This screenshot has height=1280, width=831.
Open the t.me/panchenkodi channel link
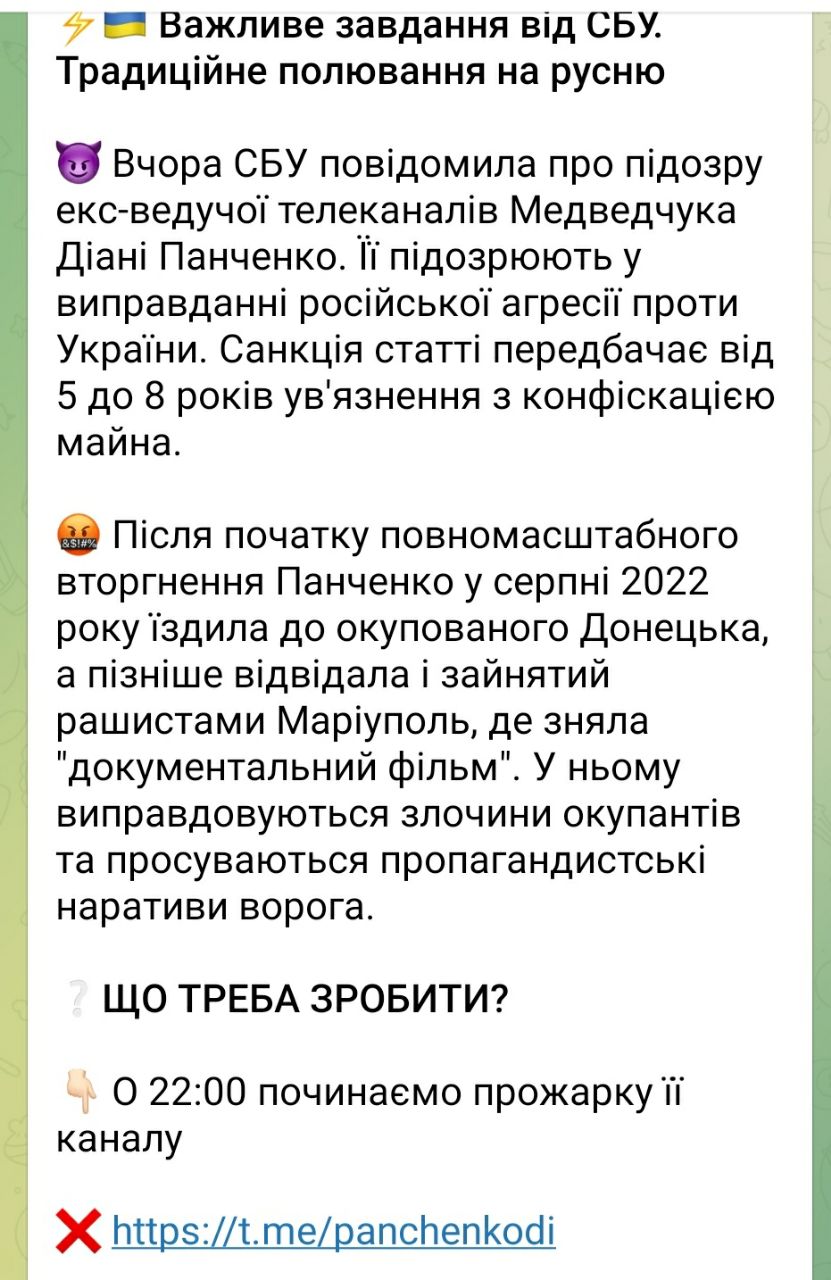(x=333, y=1229)
